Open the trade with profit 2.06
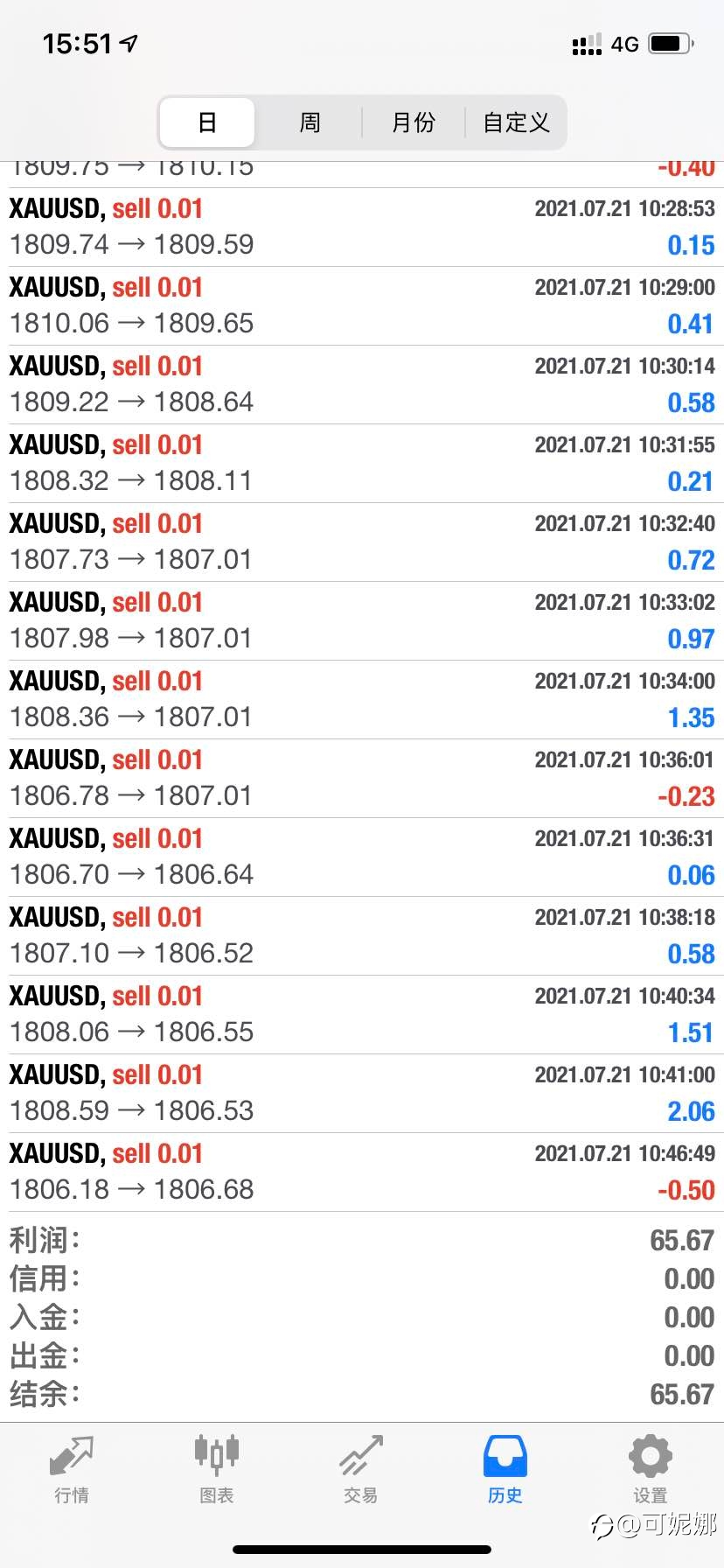The width and height of the screenshot is (724, 1568). point(362,1094)
